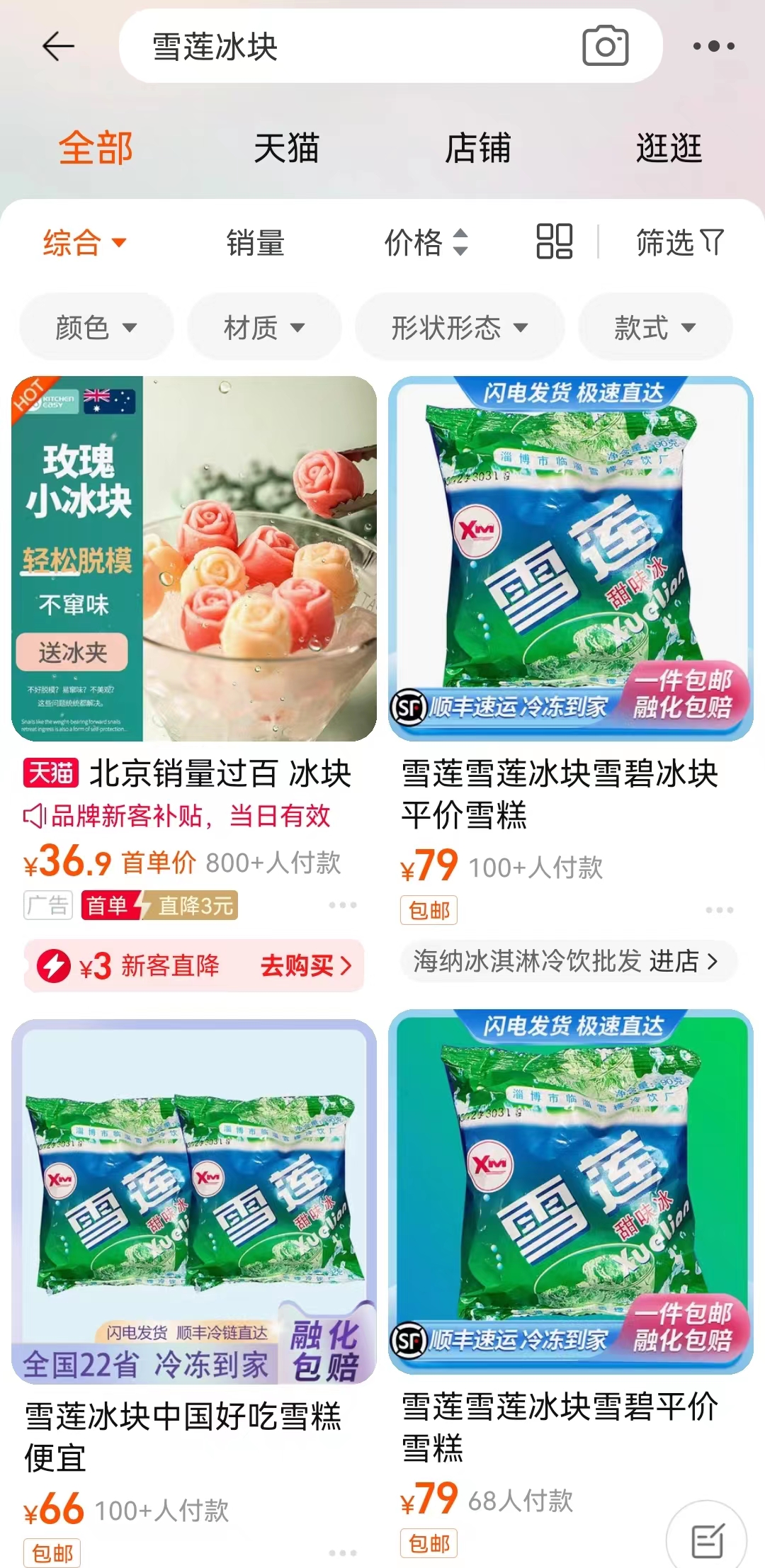Expand the 形状形态 filter chip

point(459,327)
